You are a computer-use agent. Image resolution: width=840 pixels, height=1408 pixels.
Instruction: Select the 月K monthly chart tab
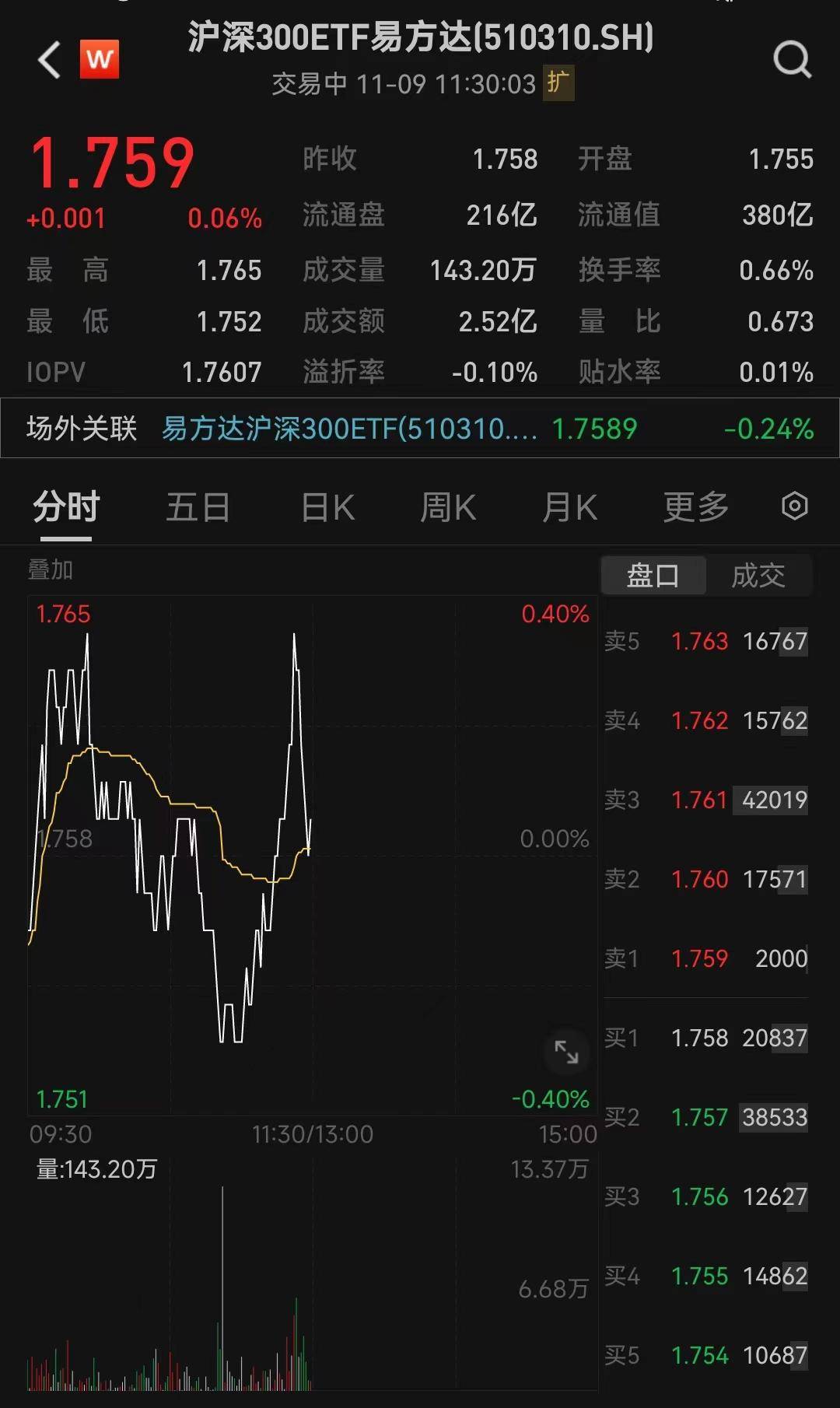click(x=570, y=505)
